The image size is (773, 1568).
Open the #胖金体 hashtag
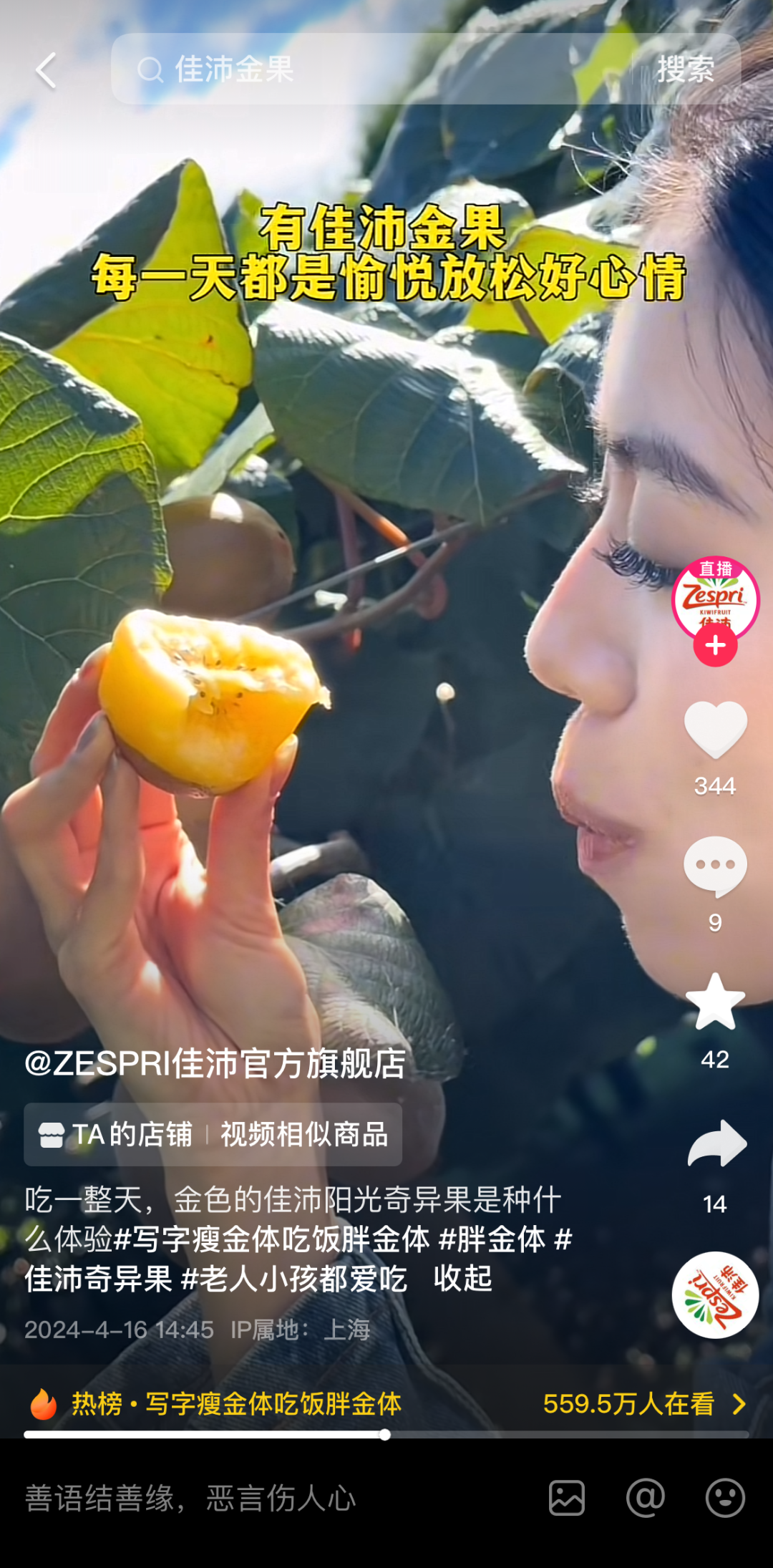pyautogui.click(x=492, y=1239)
